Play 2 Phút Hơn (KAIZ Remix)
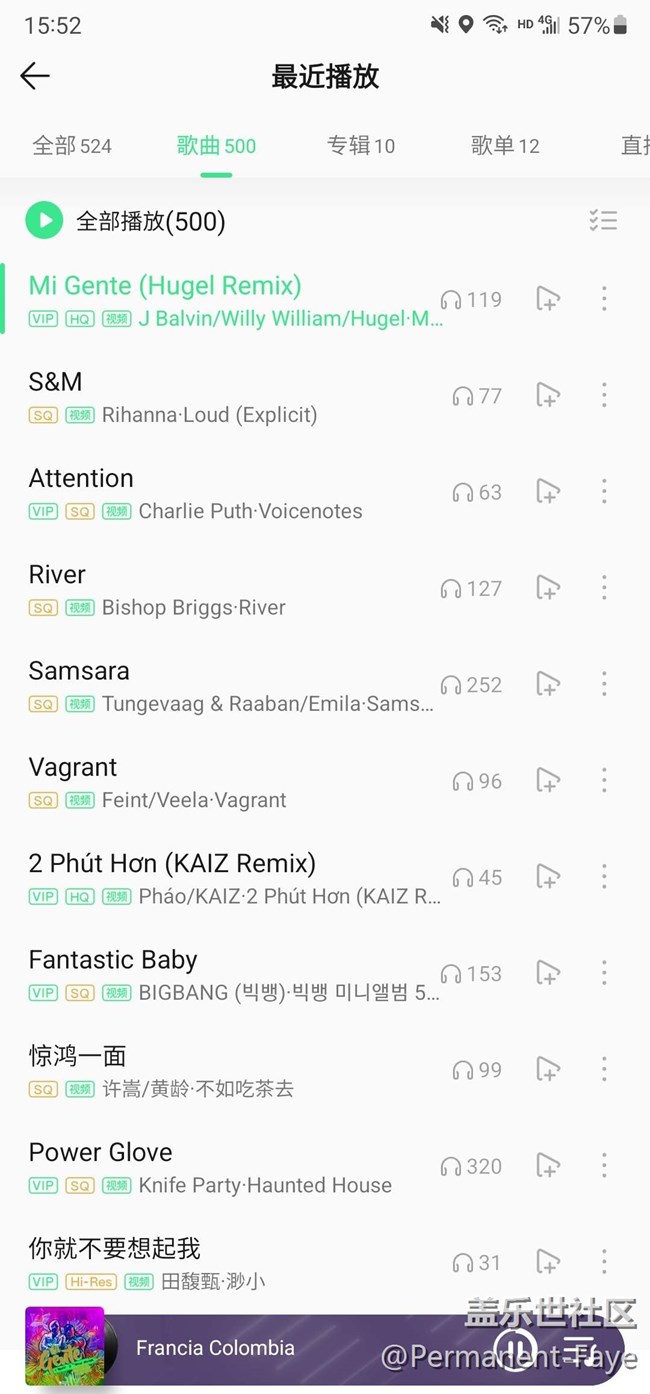 tap(230, 877)
